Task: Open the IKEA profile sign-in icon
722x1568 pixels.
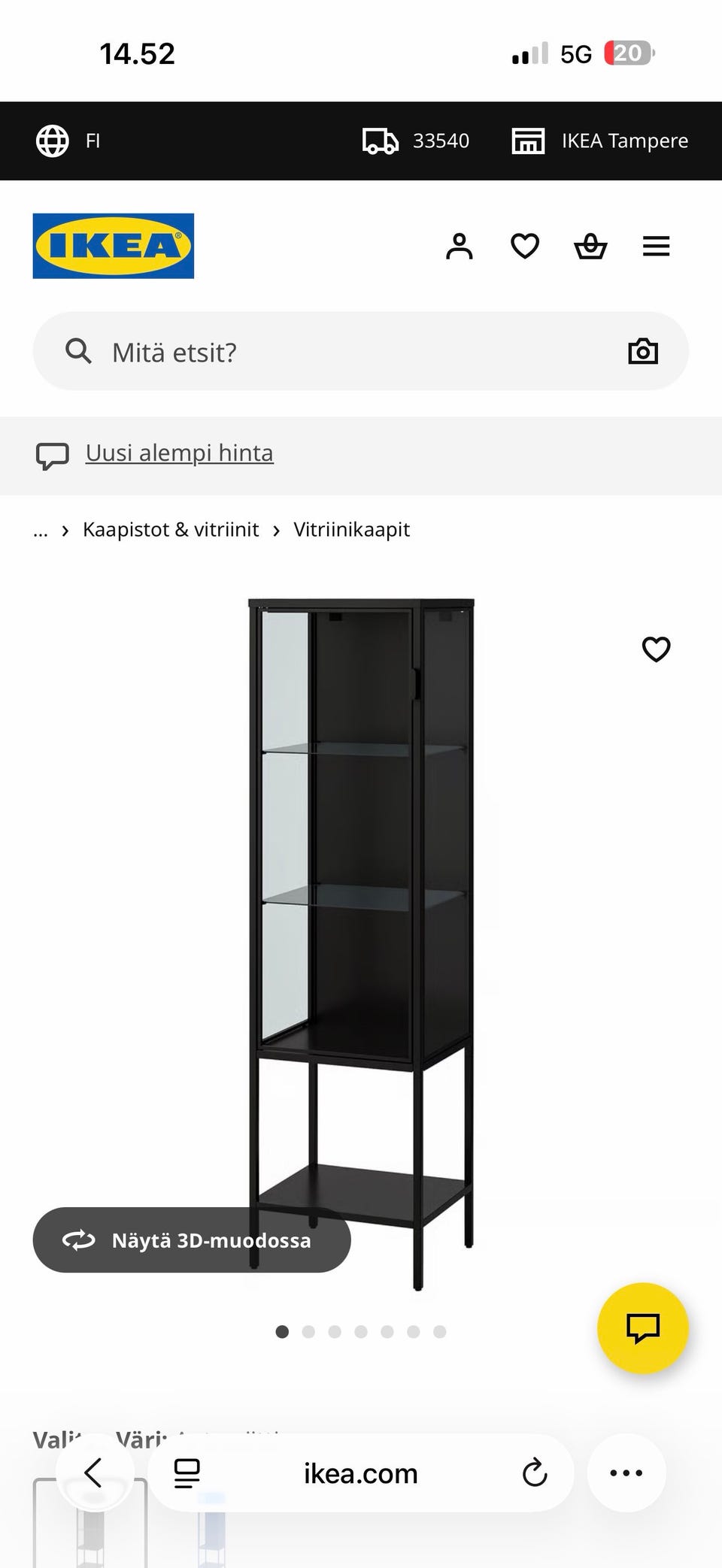Action: pyautogui.click(x=460, y=246)
